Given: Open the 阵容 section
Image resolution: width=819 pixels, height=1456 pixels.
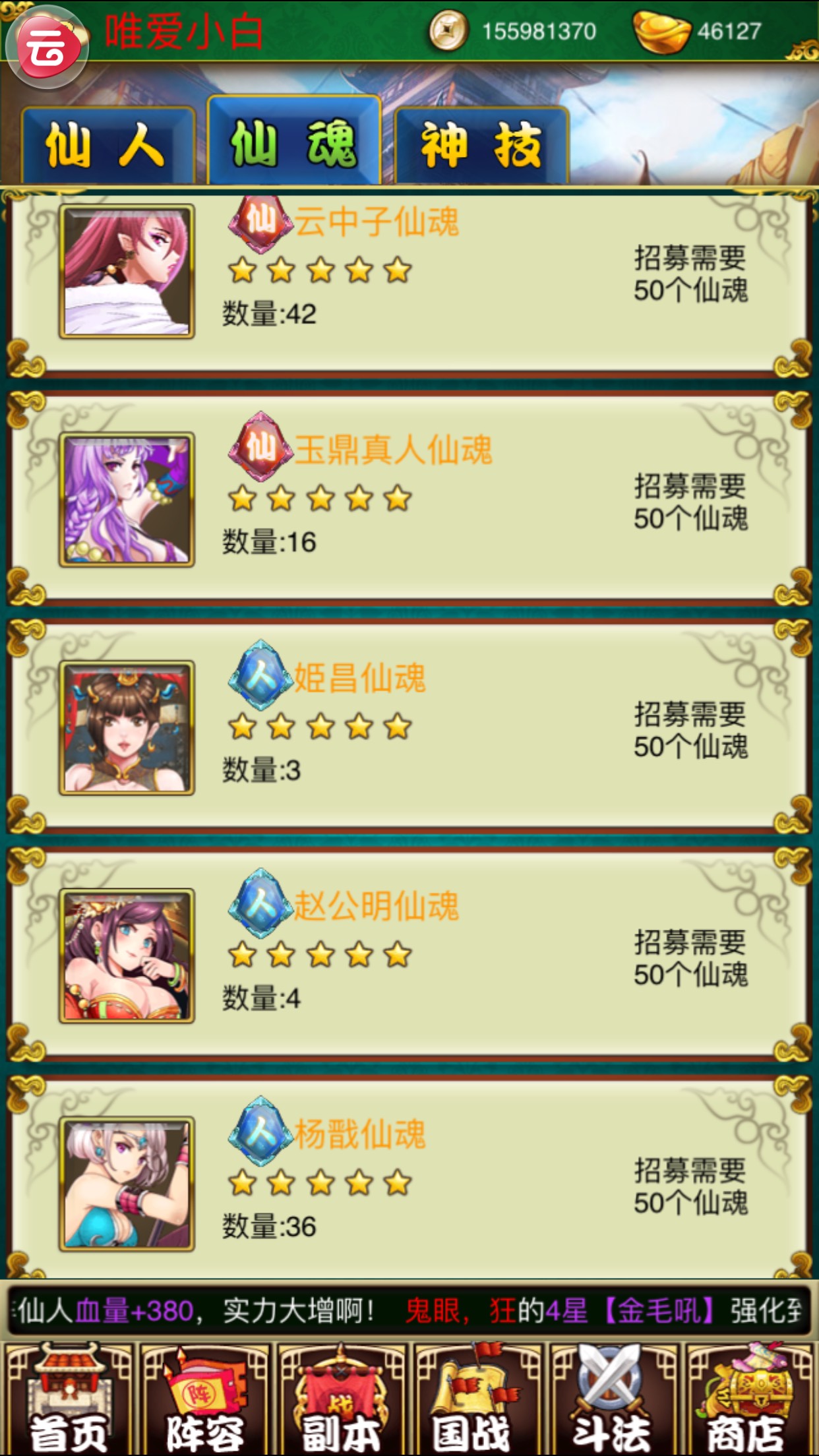Looking at the screenshot, I should tap(205, 1398).
